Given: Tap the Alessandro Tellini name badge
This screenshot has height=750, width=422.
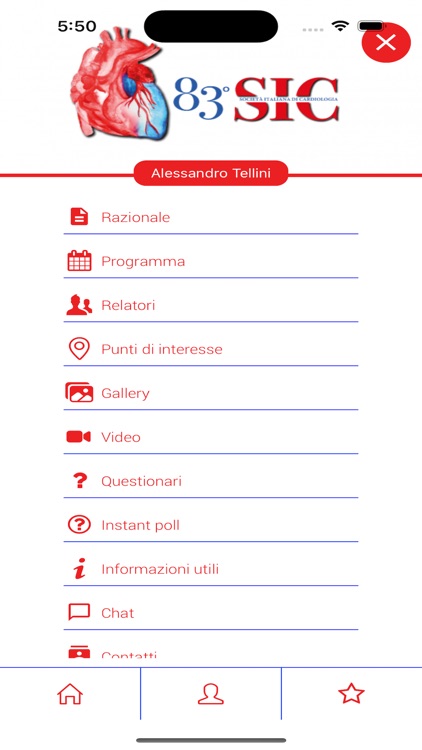Looking at the screenshot, I should point(211,173).
